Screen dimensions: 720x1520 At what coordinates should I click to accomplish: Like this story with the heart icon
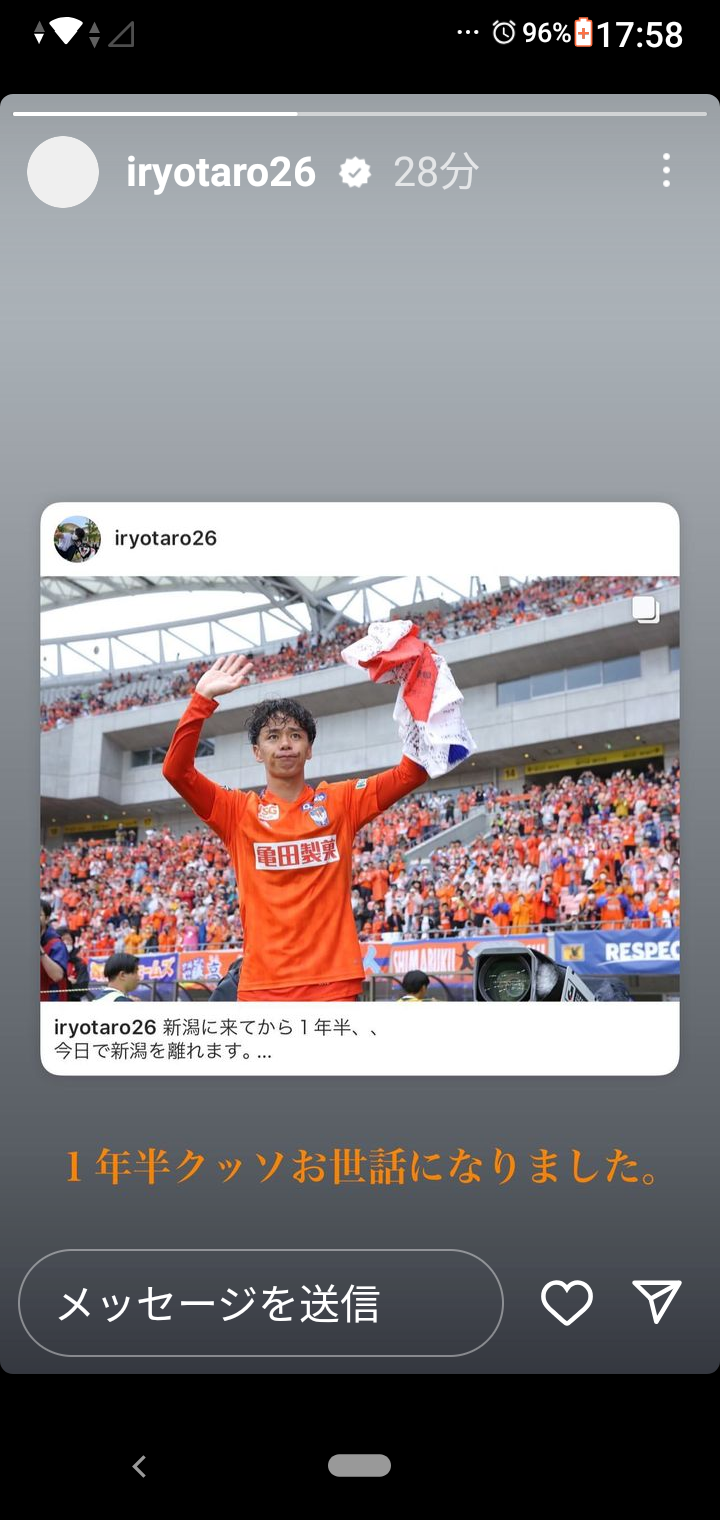click(x=567, y=1303)
